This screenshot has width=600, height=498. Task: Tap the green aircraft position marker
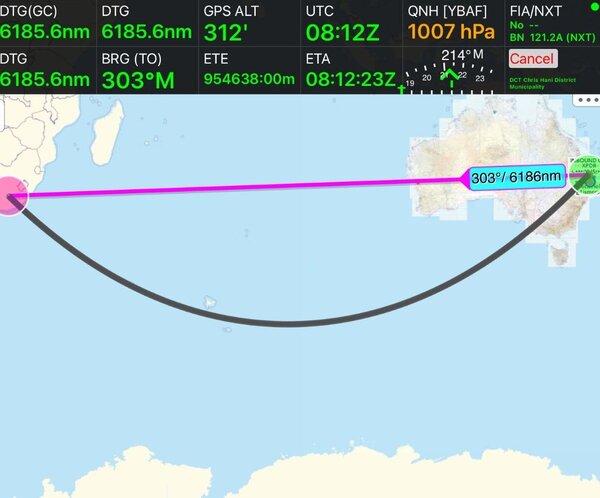tap(586, 178)
